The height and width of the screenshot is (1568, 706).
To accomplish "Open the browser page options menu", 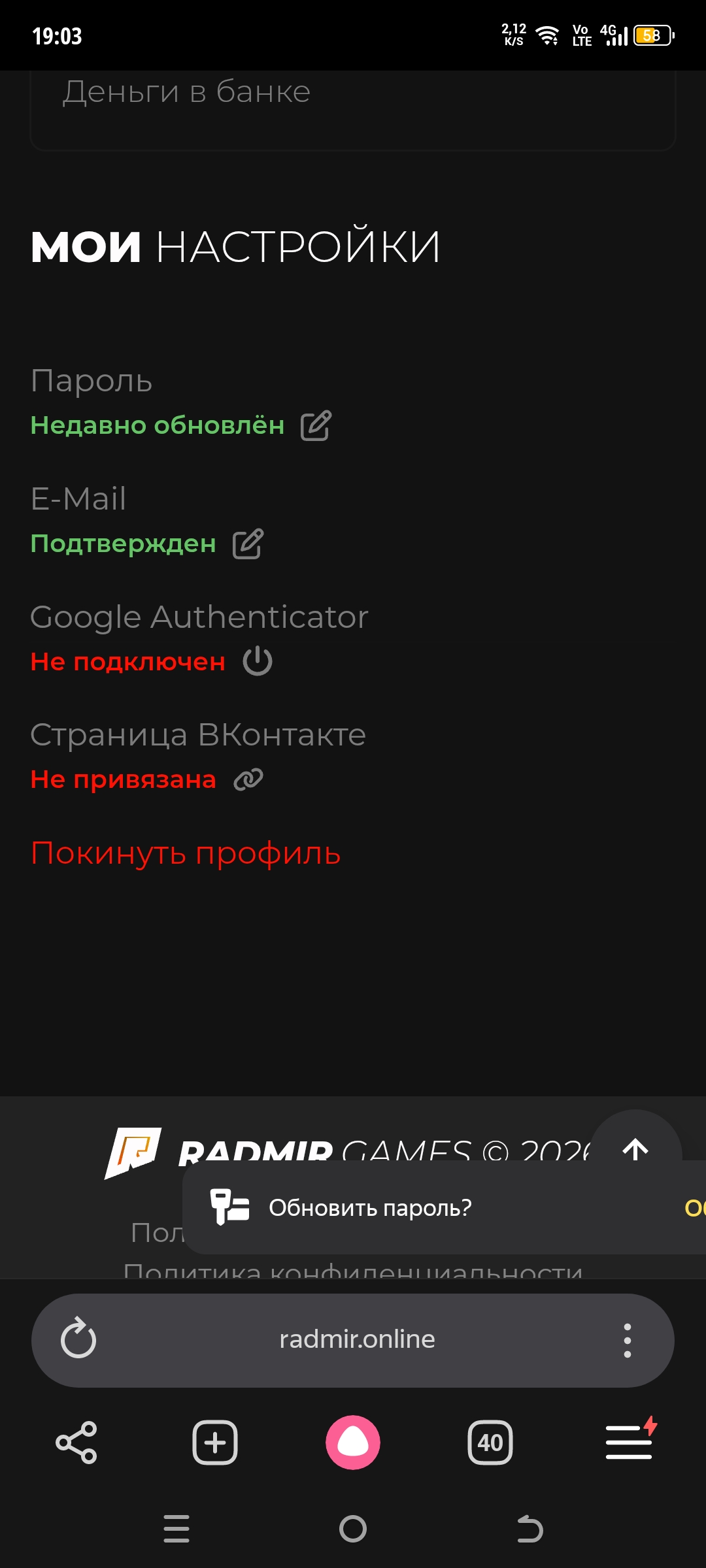I will point(627,1340).
